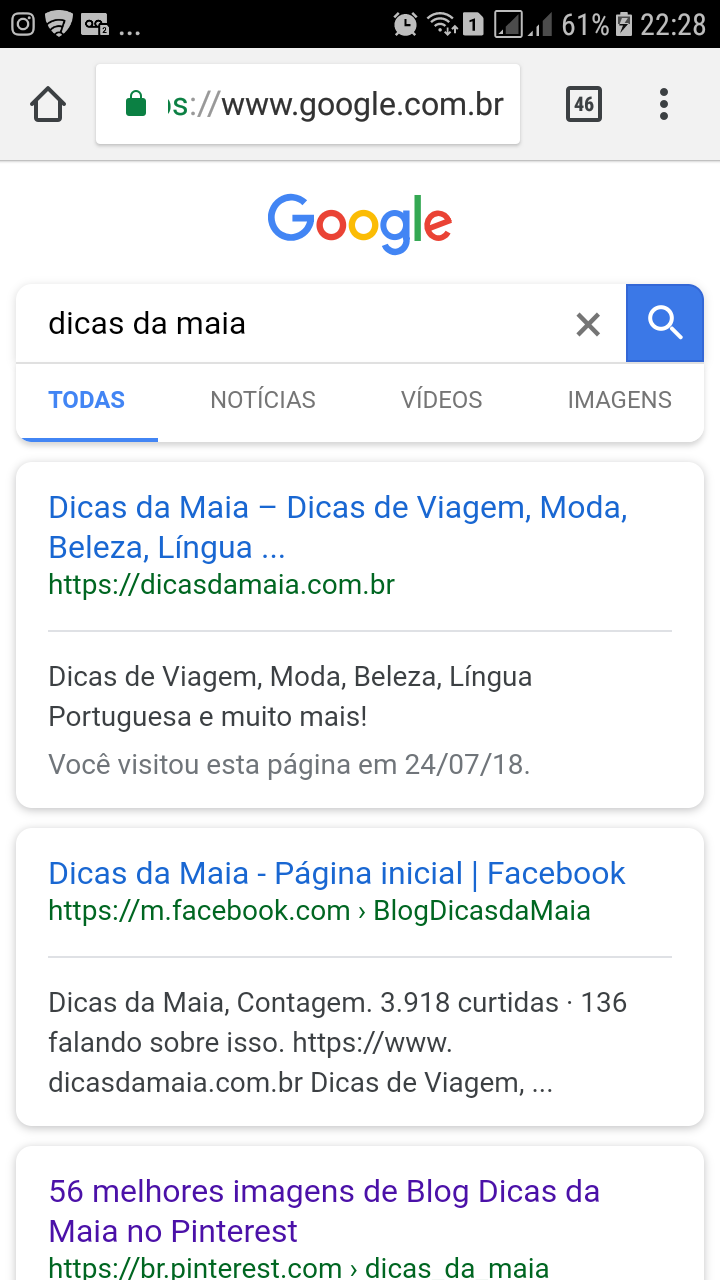This screenshot has width=720, height=1280.
Task: Tap the magnifying glass search button
Action: (x=664, y=322)
